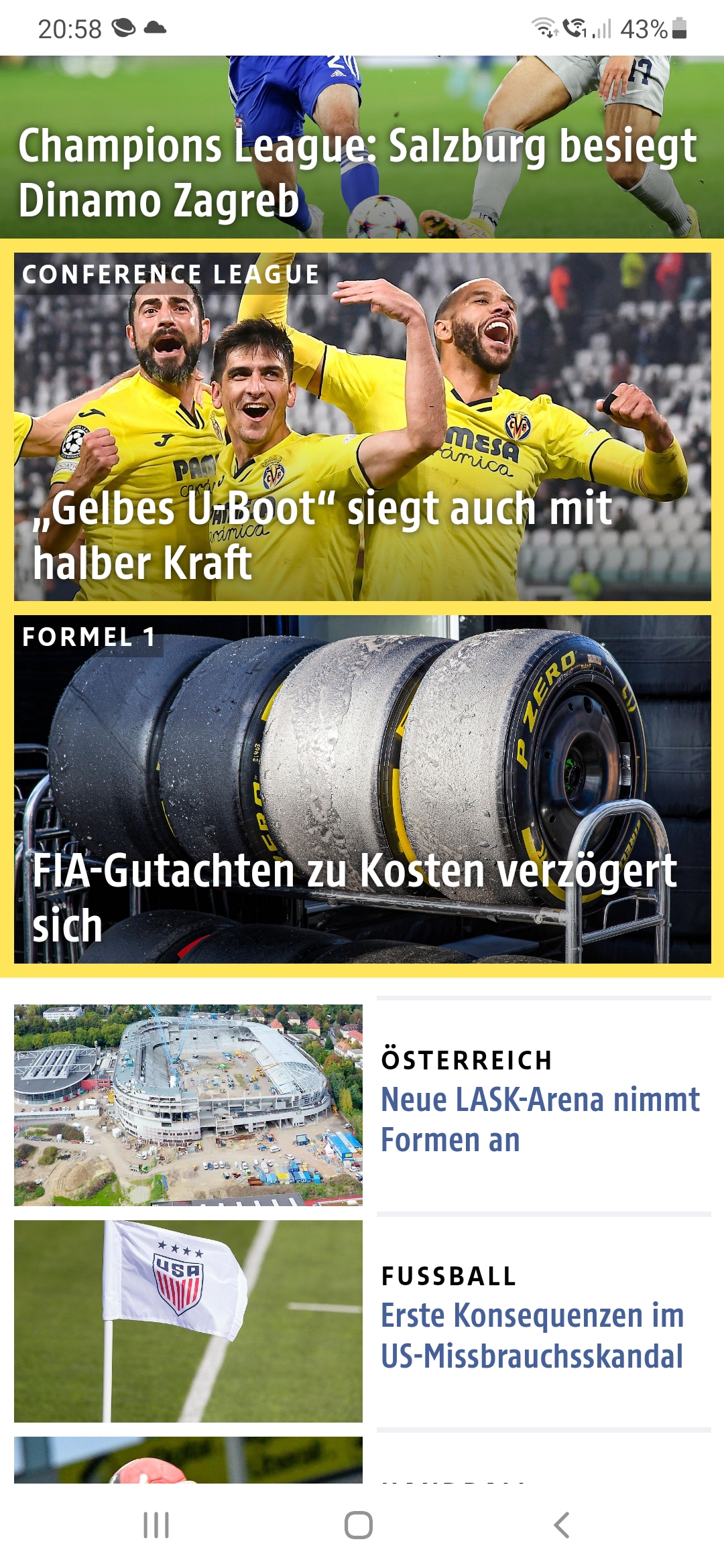Go back with the system back button
The width and height of the screenshot is (724, 1568).
[562, 1525]
